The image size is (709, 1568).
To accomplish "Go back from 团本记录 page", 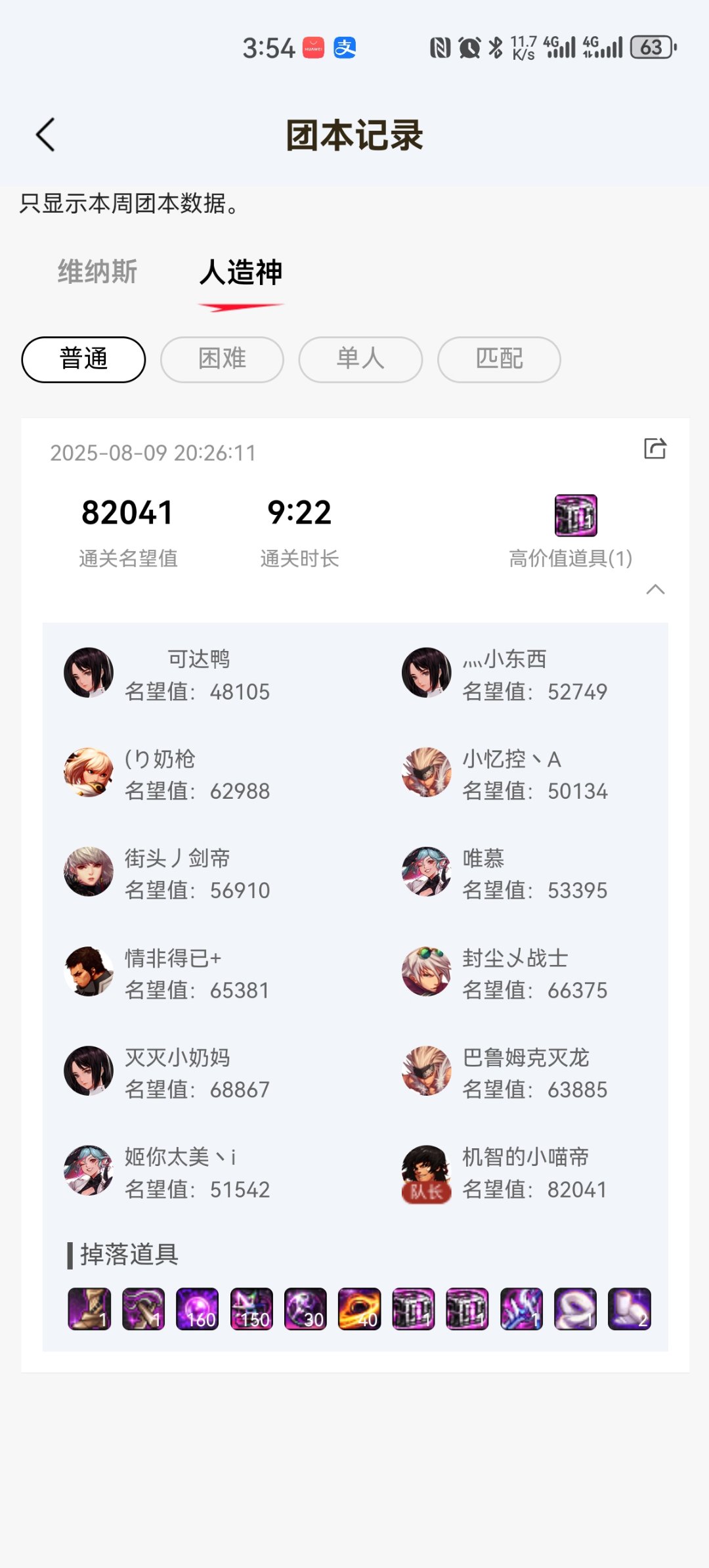I will (x=45, y=135).
